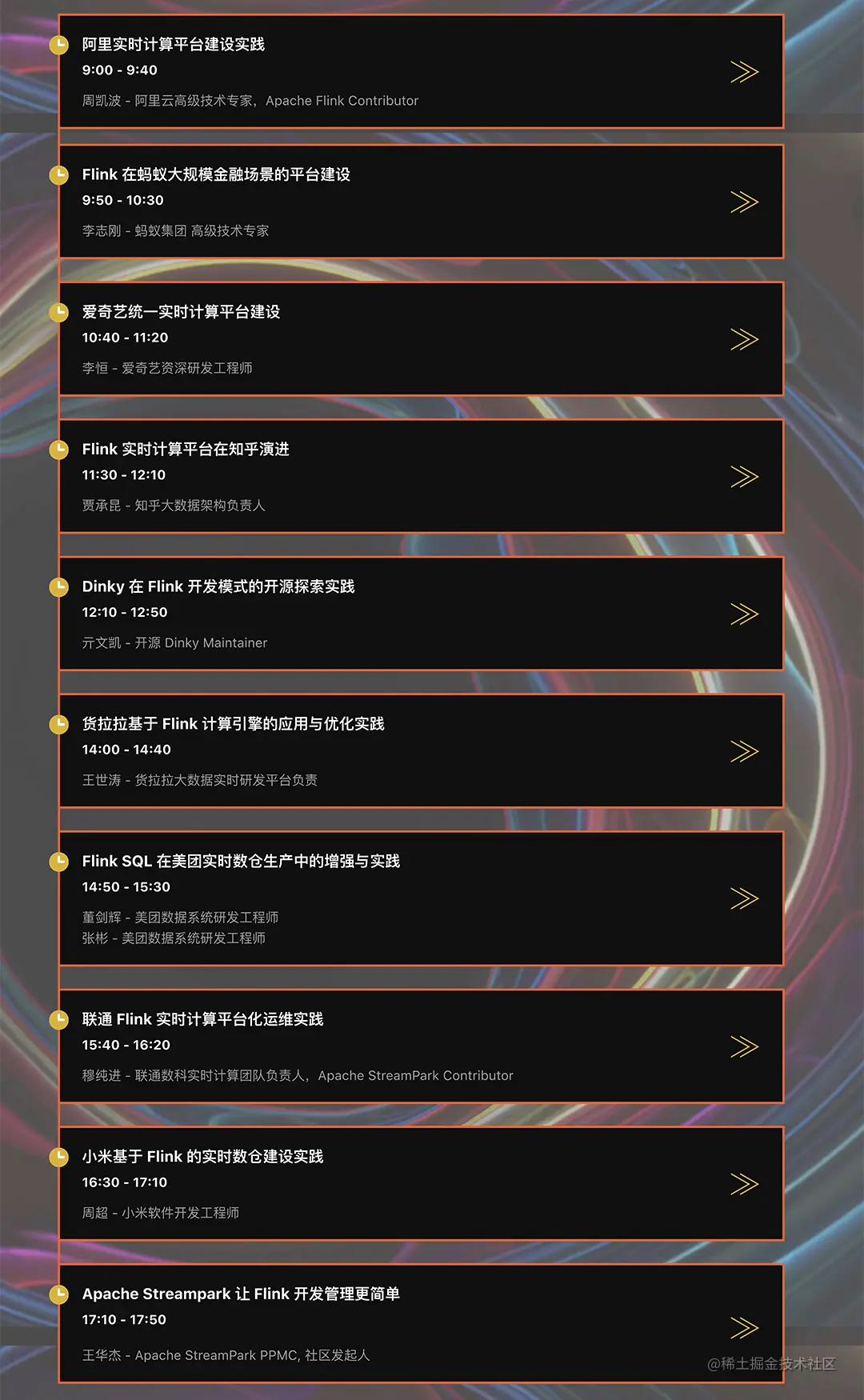View 爱奇艺统一实时计算平台建设 session details
Viewport: 864px width, 1400px height.
(x=421, y=339)
